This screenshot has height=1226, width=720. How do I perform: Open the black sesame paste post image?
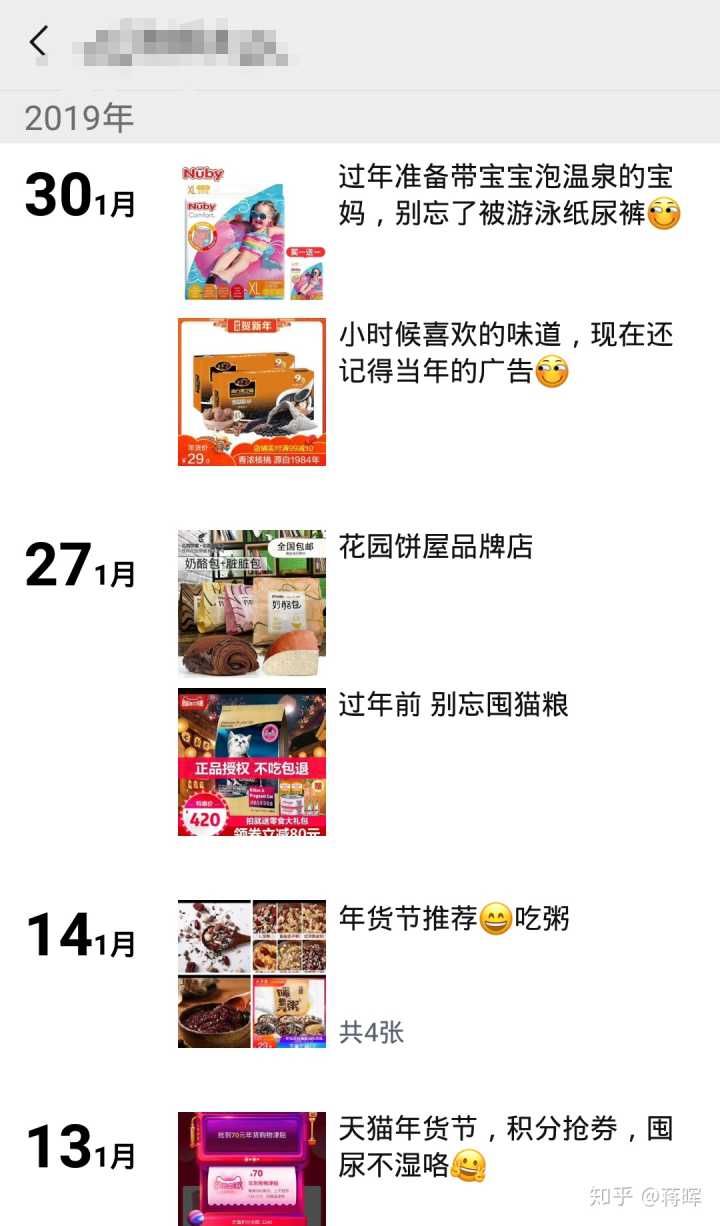pyautogui.click(x=251, y=392)
